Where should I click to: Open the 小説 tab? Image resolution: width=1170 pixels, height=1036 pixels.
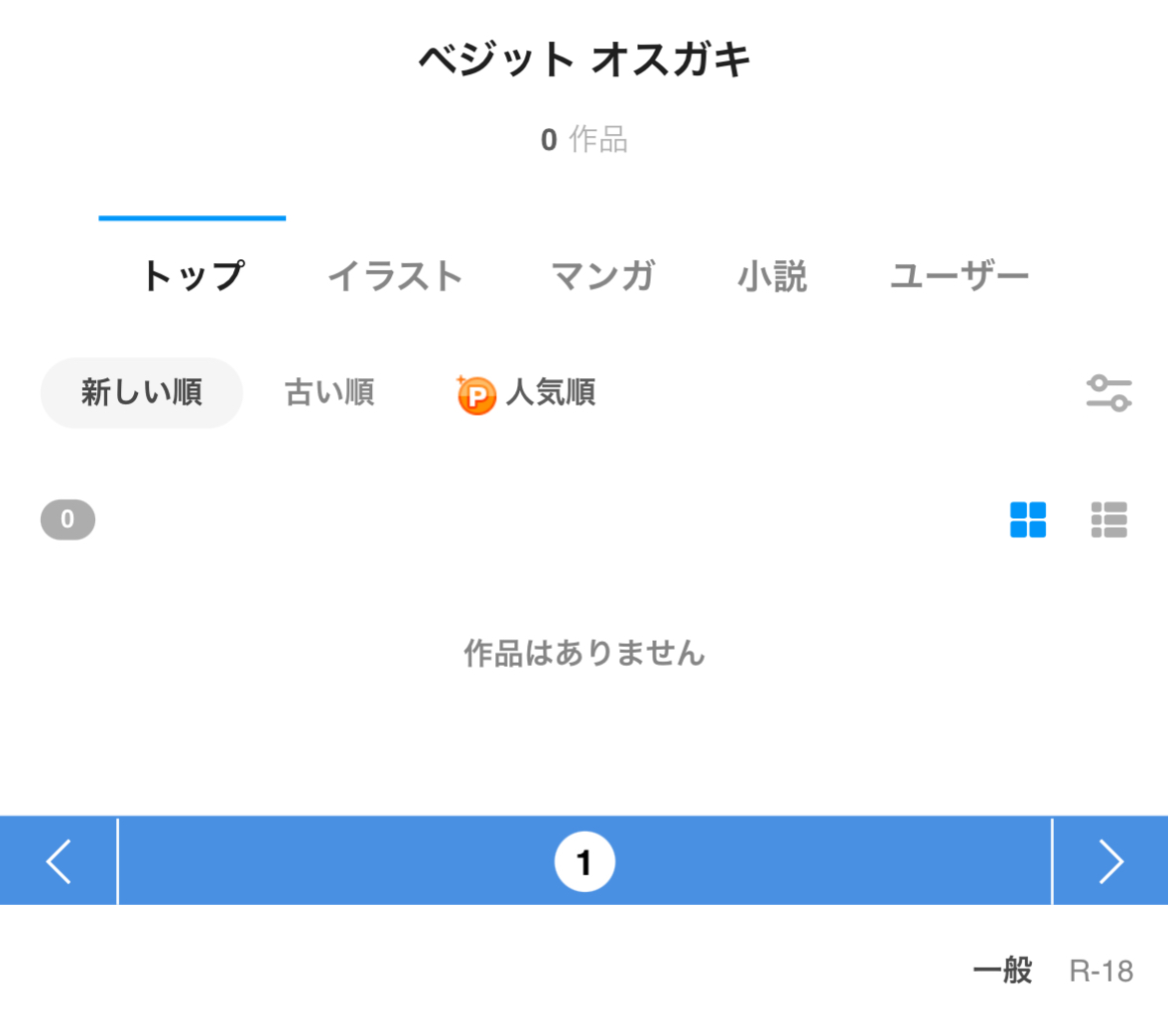772,276
